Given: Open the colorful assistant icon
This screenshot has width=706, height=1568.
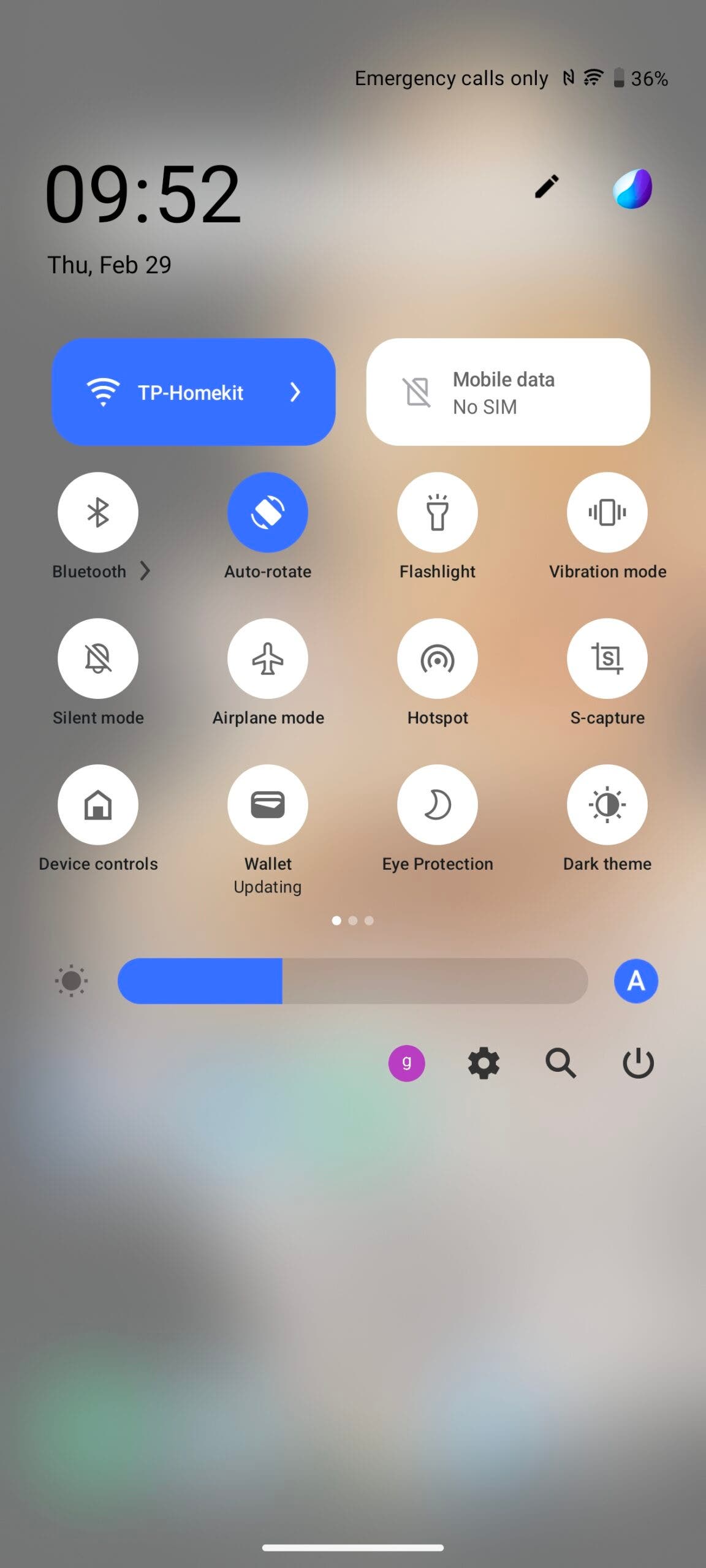Looking at the screenshot, I should pyautogui.click(x=632, y=189).
